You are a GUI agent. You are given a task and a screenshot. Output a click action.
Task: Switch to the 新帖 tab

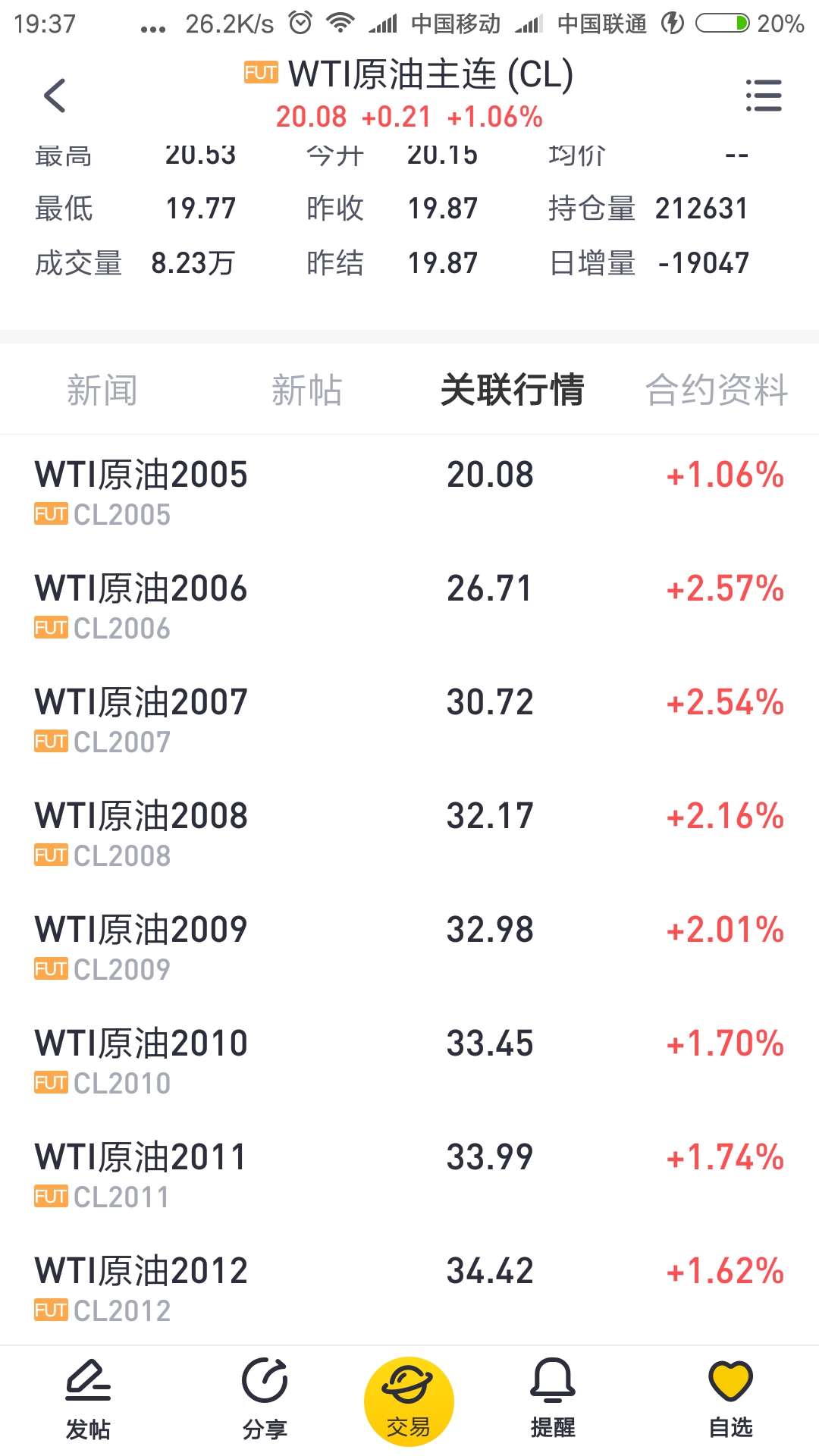pyautogui.click(x=307, y=391)
